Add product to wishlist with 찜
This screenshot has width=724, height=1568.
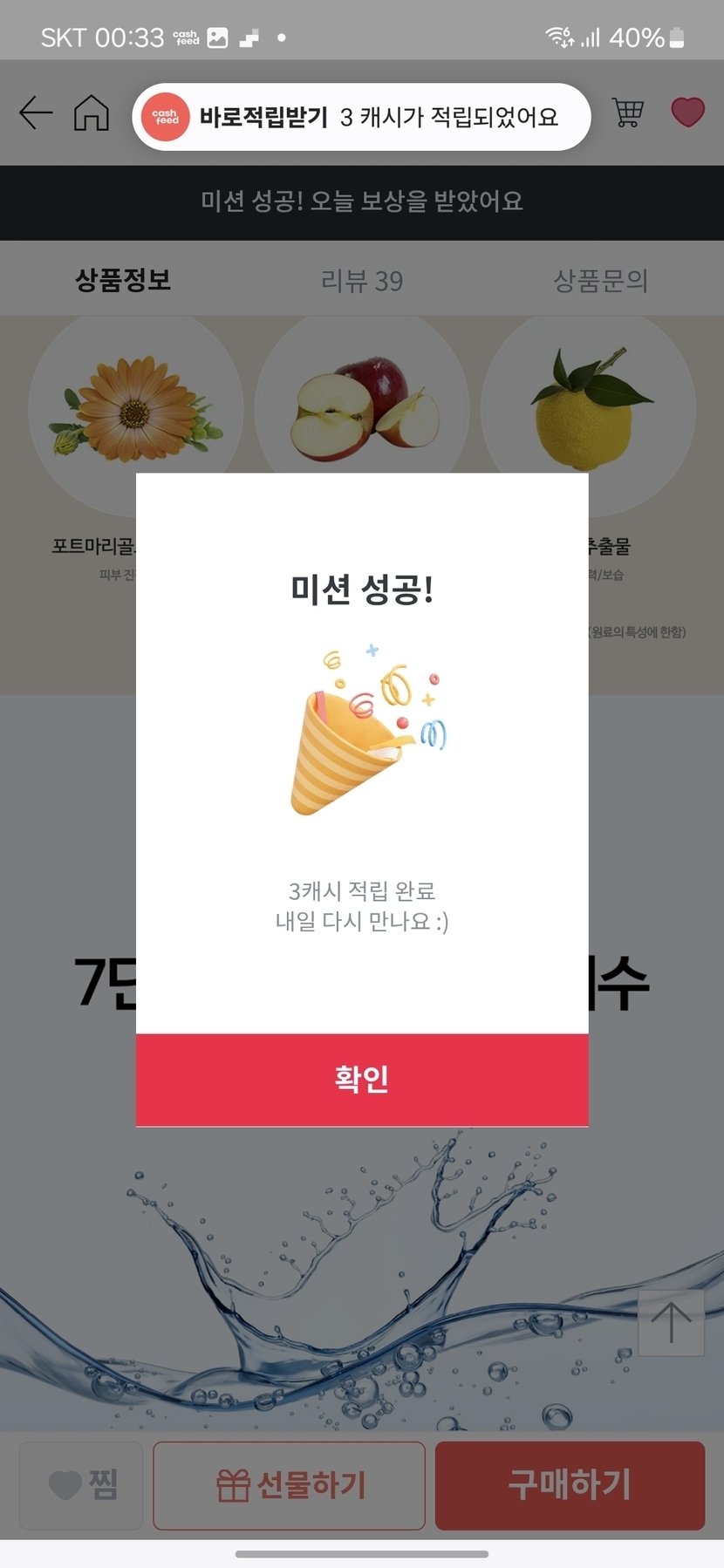tap(82, 1485)
